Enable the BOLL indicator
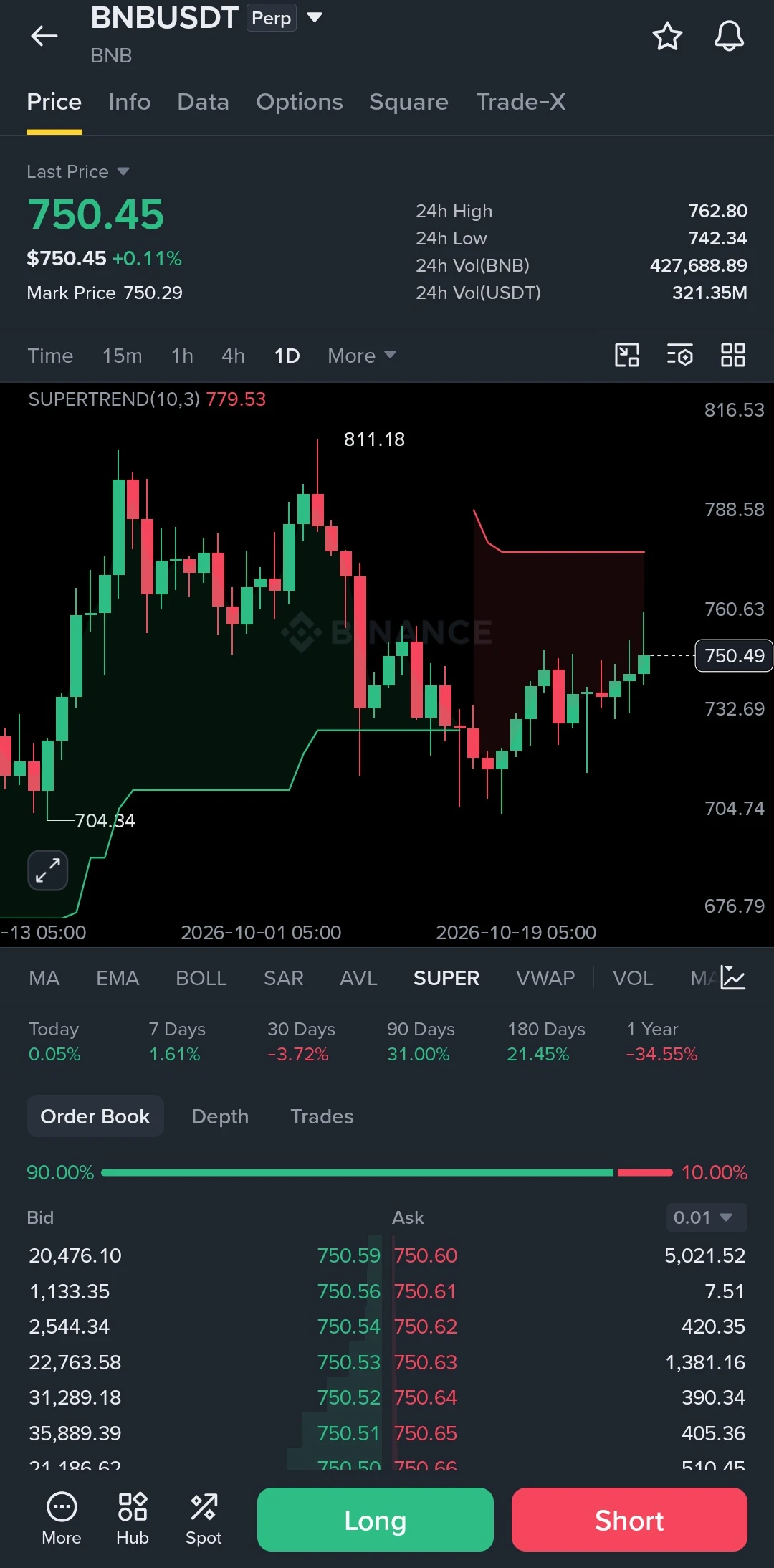 pos(201,978)
